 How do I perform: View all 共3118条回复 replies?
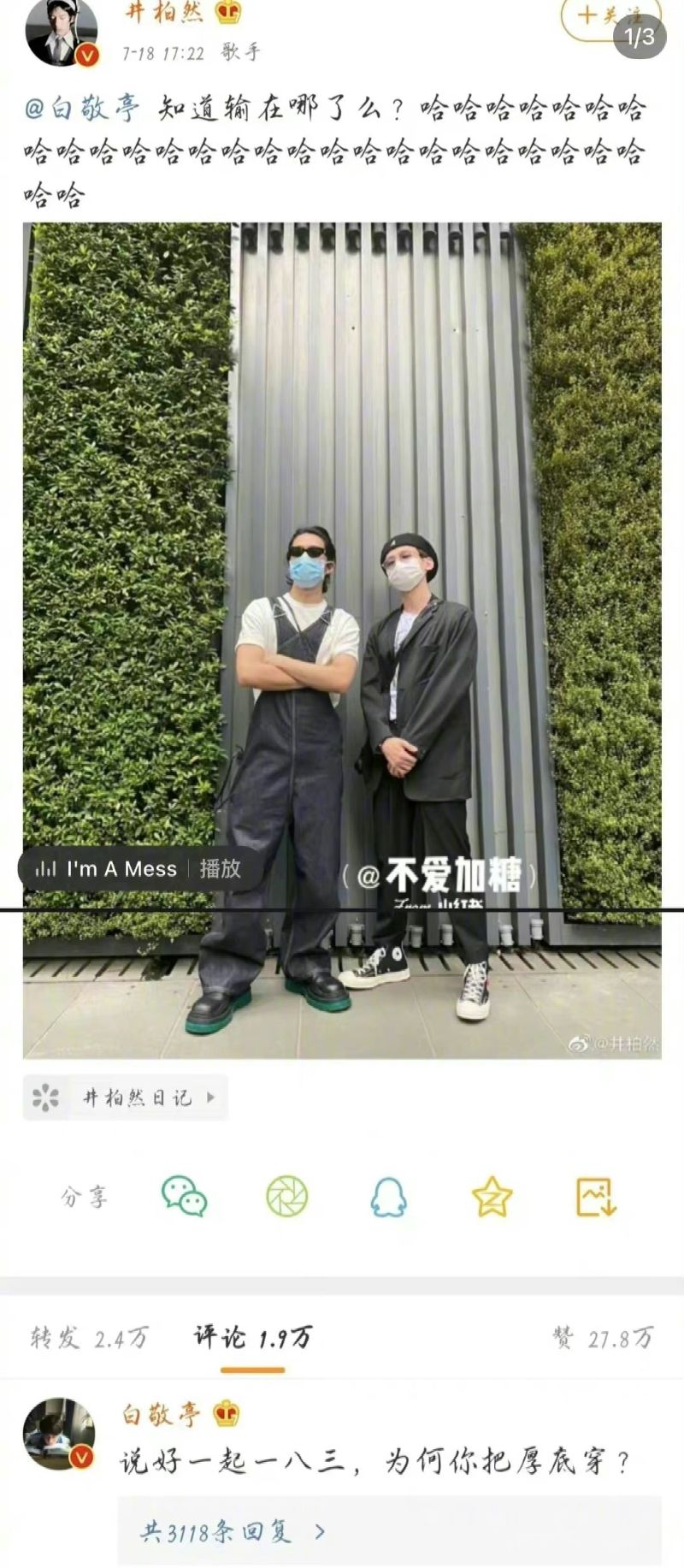(x=233, y=1531)
